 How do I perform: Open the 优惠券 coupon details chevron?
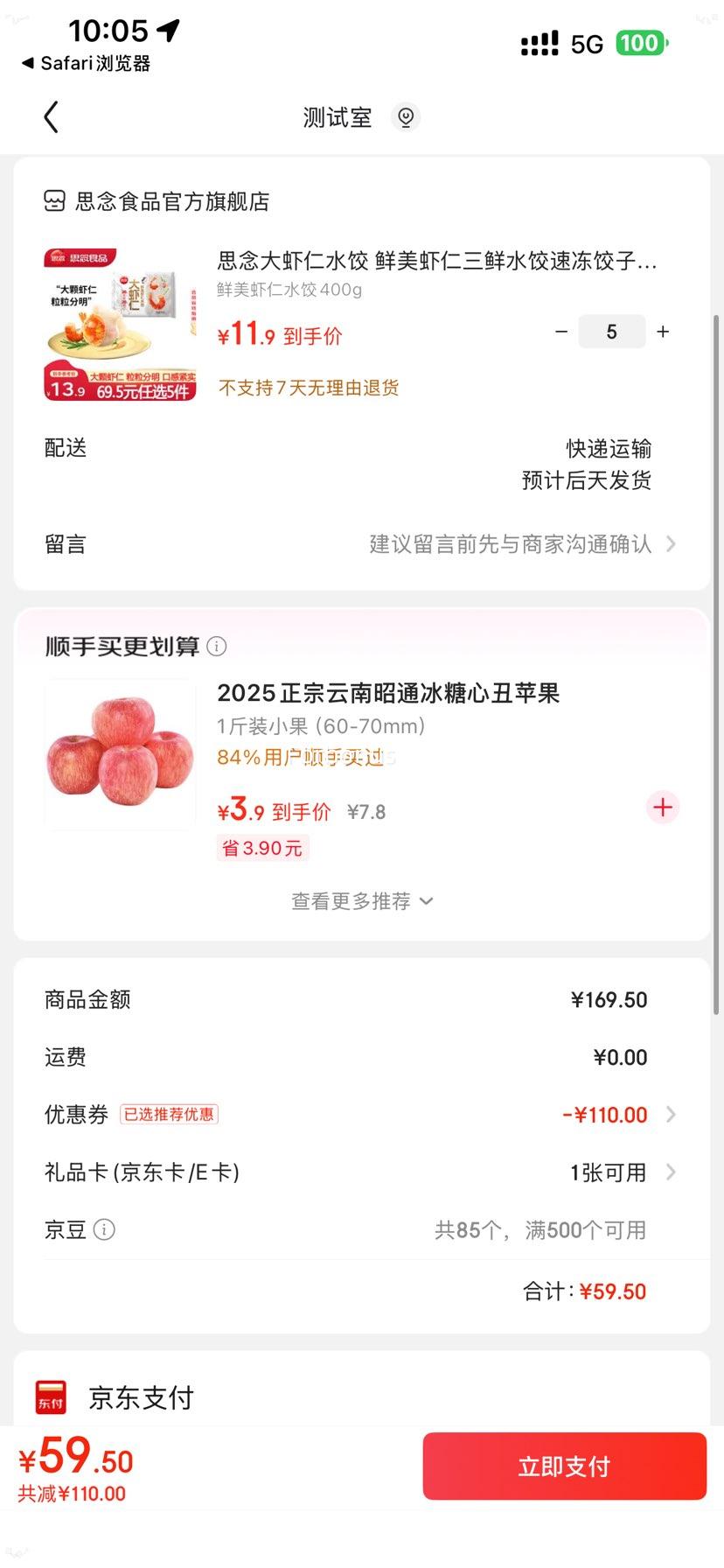pyautogui.click(x=671, y=1115)
